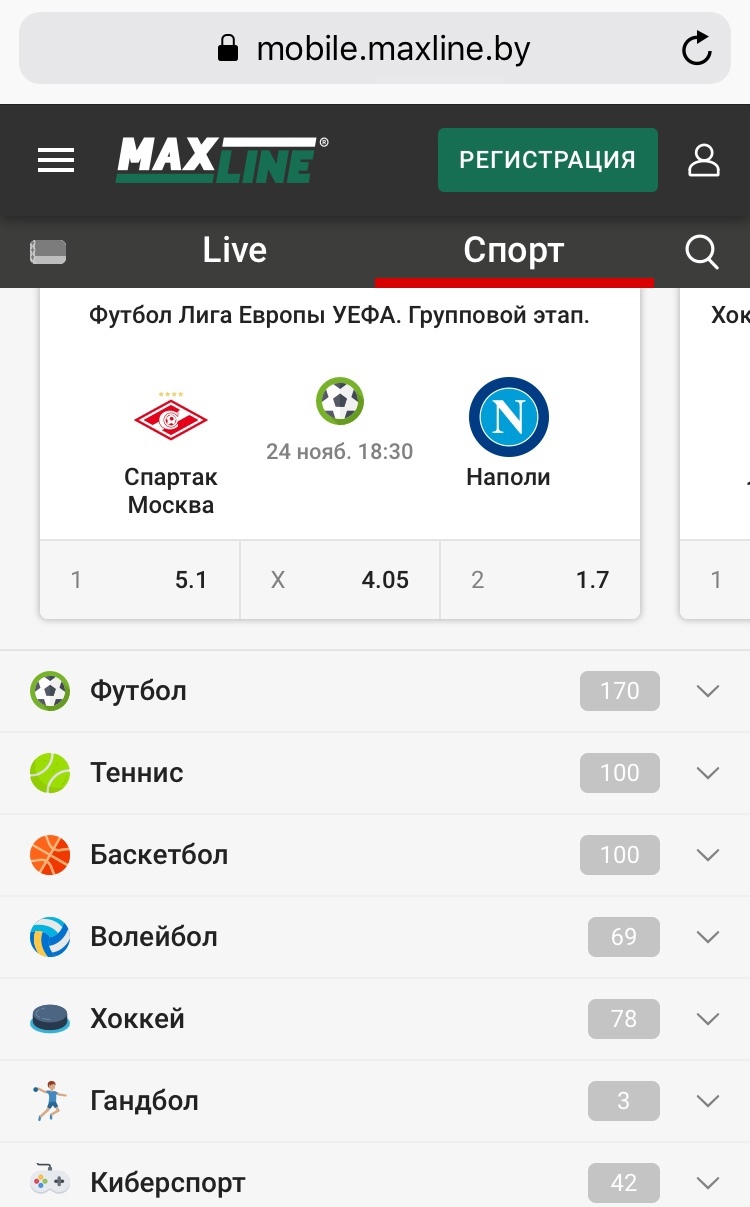Viewport: 750px width, 1207px height.
Task: Expand the Баскетбол section
Action: tap(707, 855)
